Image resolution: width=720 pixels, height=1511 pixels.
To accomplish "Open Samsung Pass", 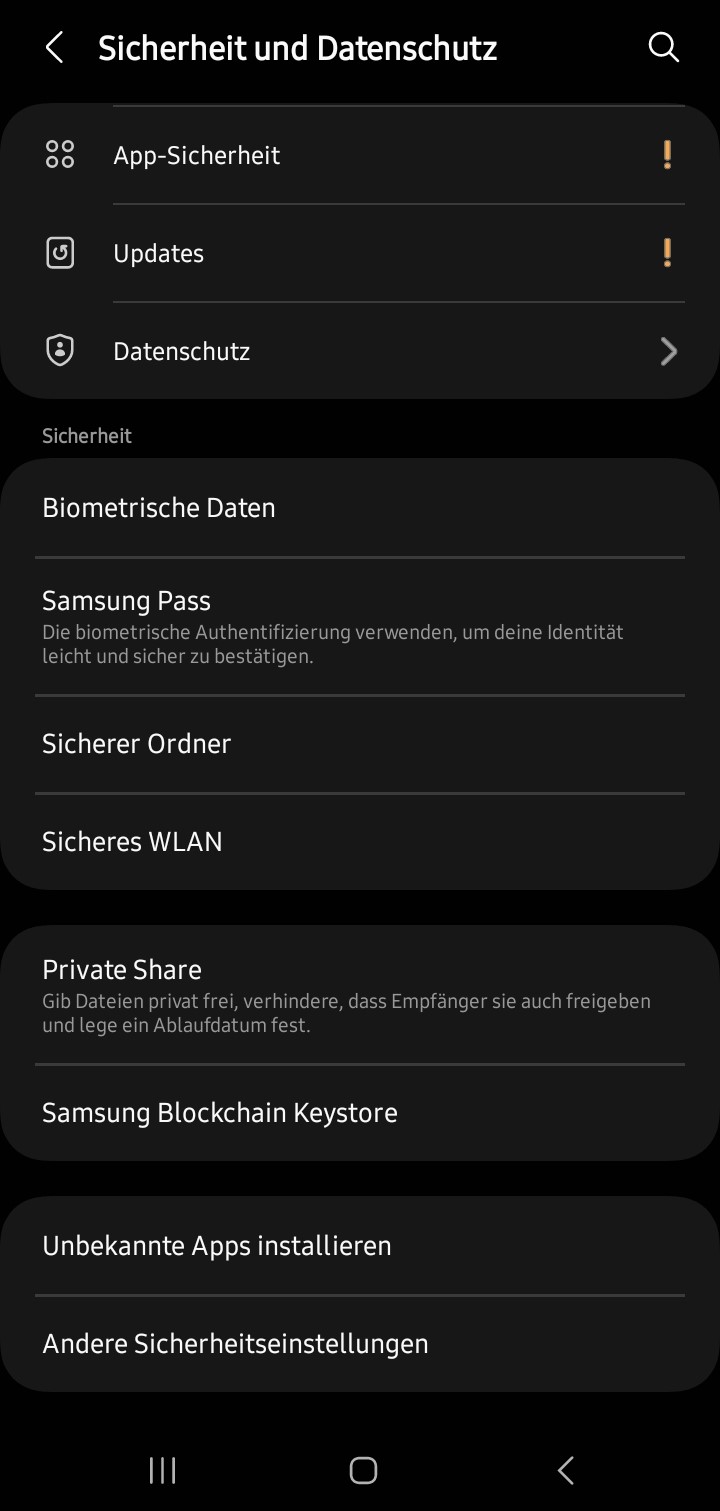I will click(360, 627).
